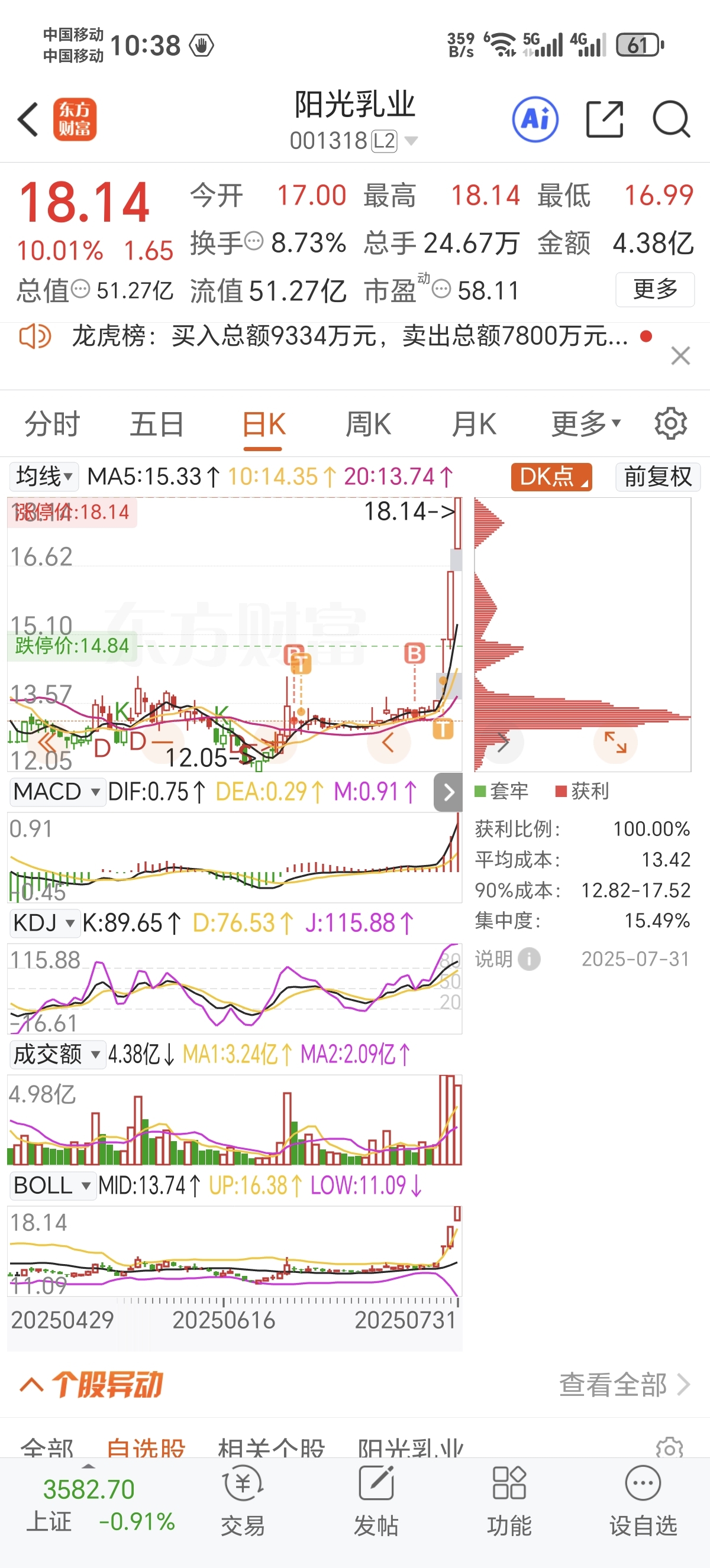Image resolution: width=710 pixels, height=1568 pixels.
Task: Switch to the 分时 chart tab
Action: click(53, 424)
